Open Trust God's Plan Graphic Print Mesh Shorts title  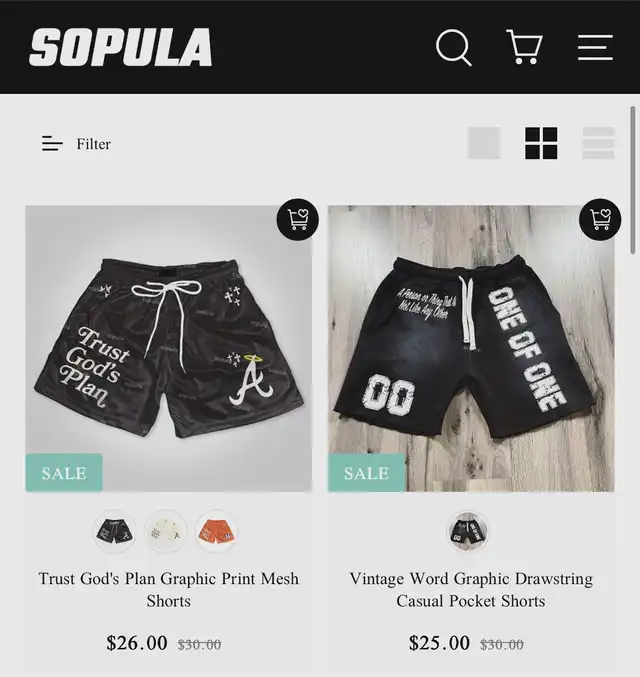168,589
